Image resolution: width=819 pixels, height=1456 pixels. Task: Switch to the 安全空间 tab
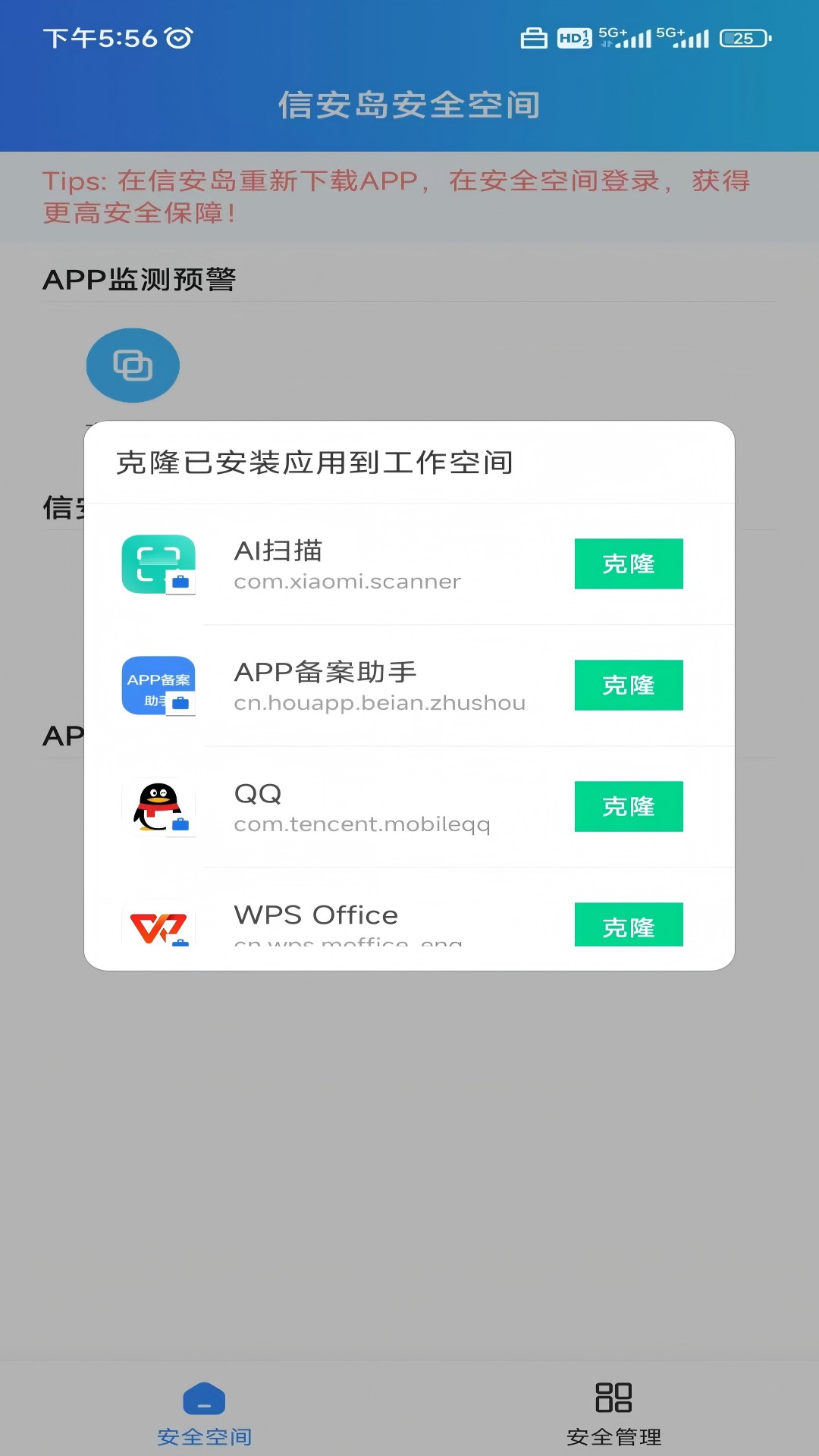tap(204, 1412)
